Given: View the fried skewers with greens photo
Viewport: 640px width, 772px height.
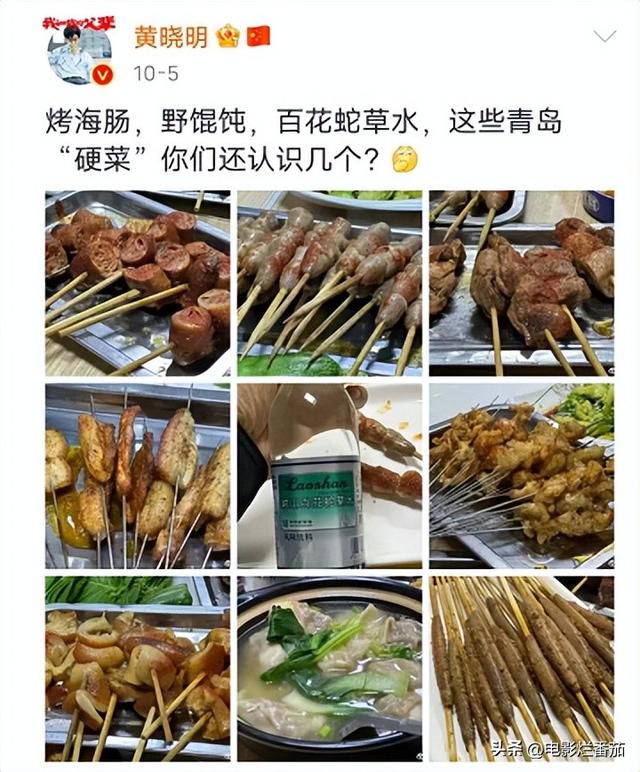Looking at the screenshot, I should [x=521, y=476].
